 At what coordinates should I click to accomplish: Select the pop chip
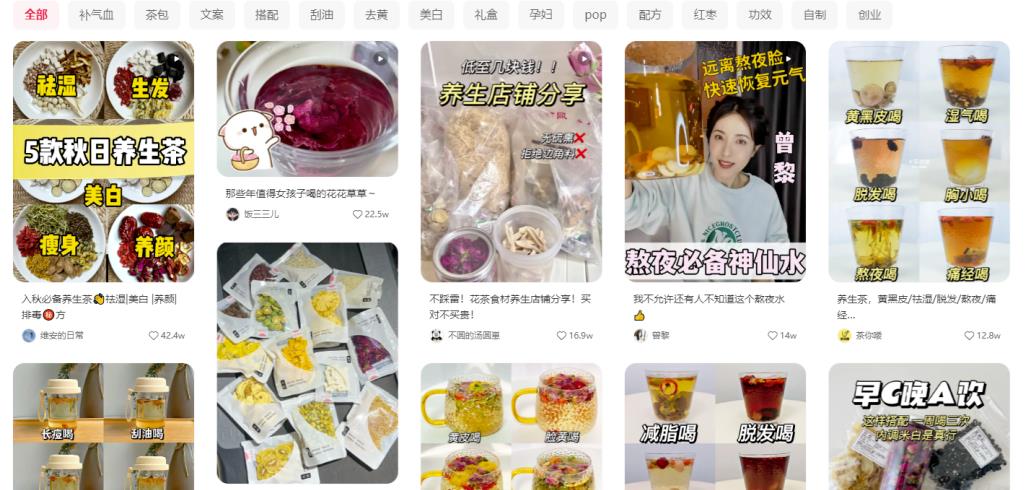[595, 15]
